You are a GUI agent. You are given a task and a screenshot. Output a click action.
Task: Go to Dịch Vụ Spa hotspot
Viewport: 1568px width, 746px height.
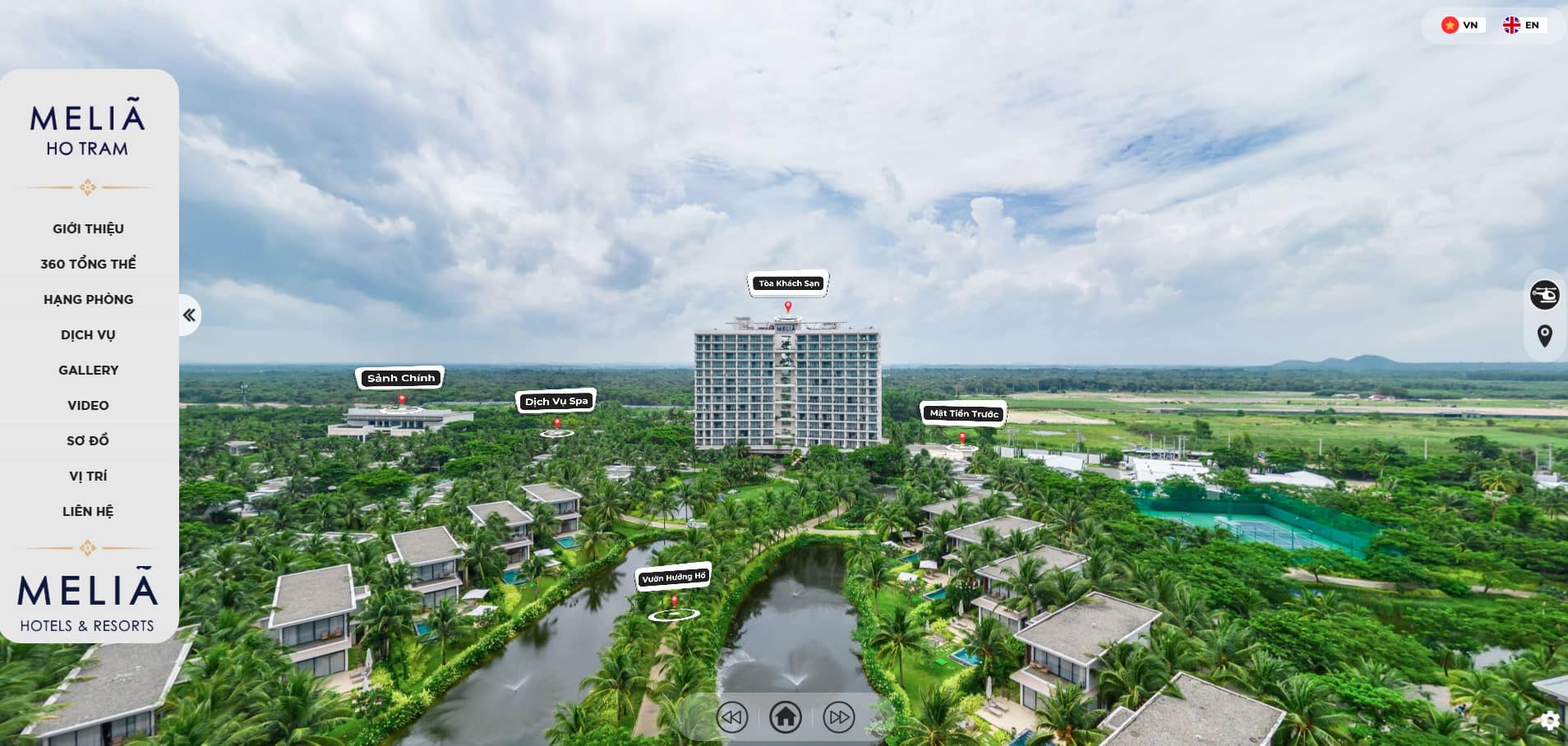coord(556,401)
